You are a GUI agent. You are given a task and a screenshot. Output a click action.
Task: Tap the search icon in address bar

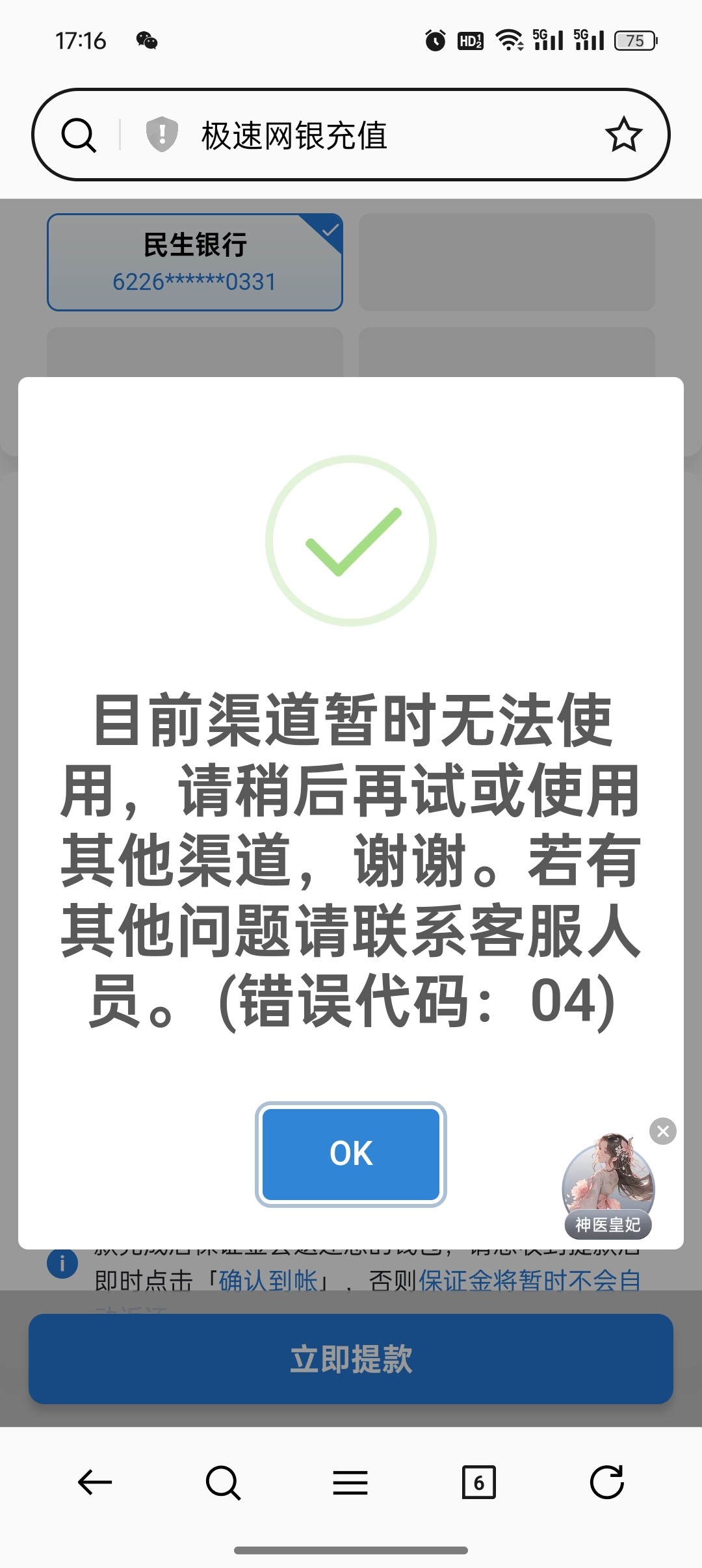coord(79,135)
